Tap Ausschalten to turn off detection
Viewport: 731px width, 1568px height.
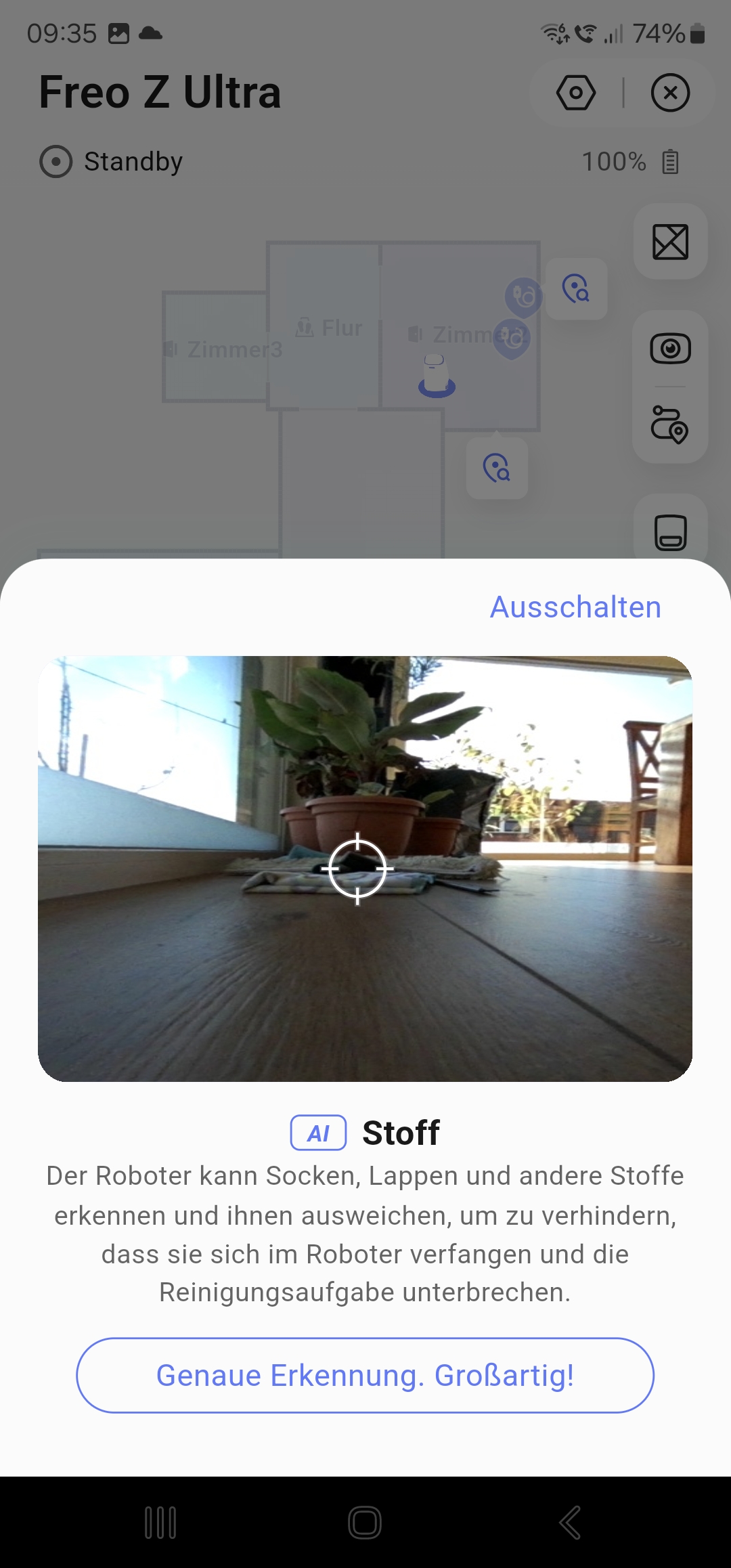(x=575, y=607)
